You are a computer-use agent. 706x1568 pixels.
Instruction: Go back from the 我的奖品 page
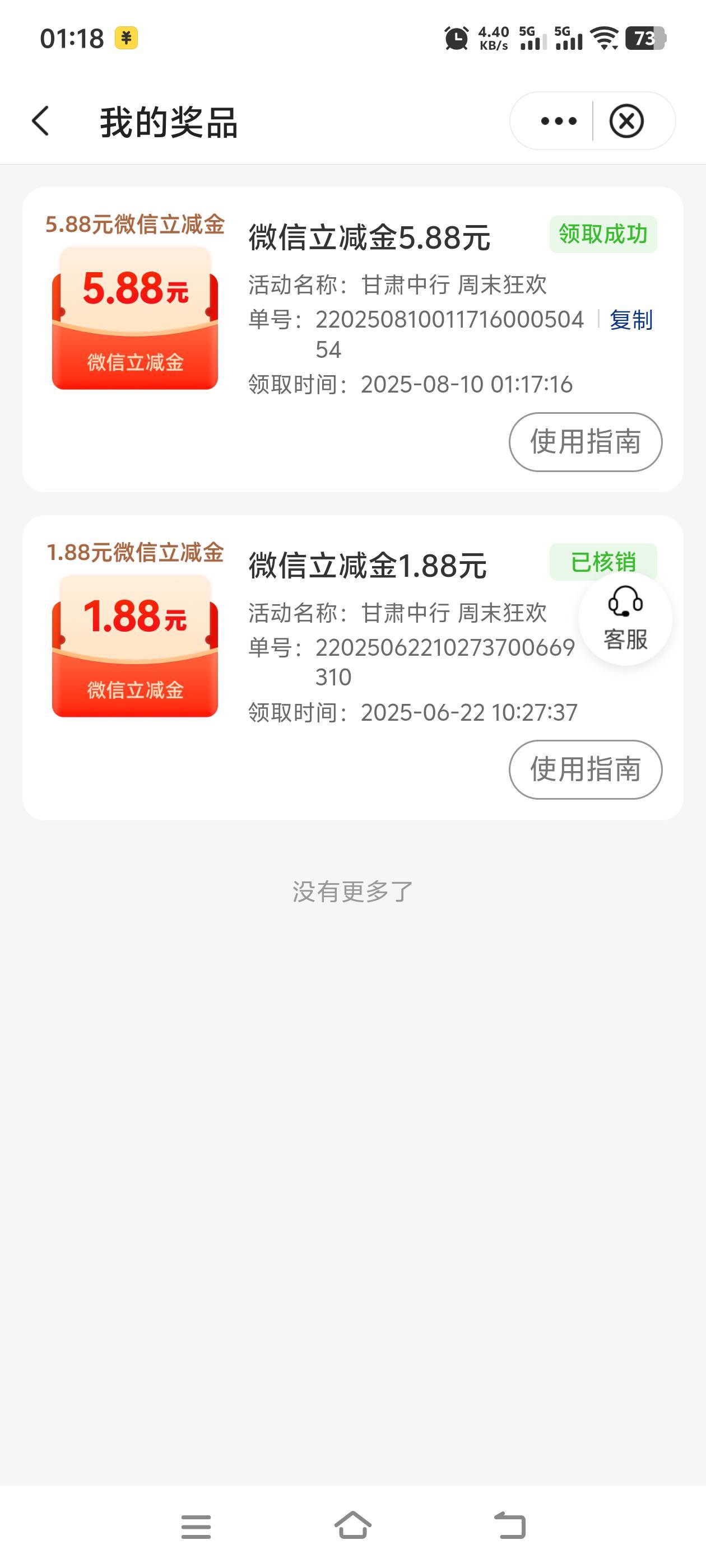coord(40,120)
